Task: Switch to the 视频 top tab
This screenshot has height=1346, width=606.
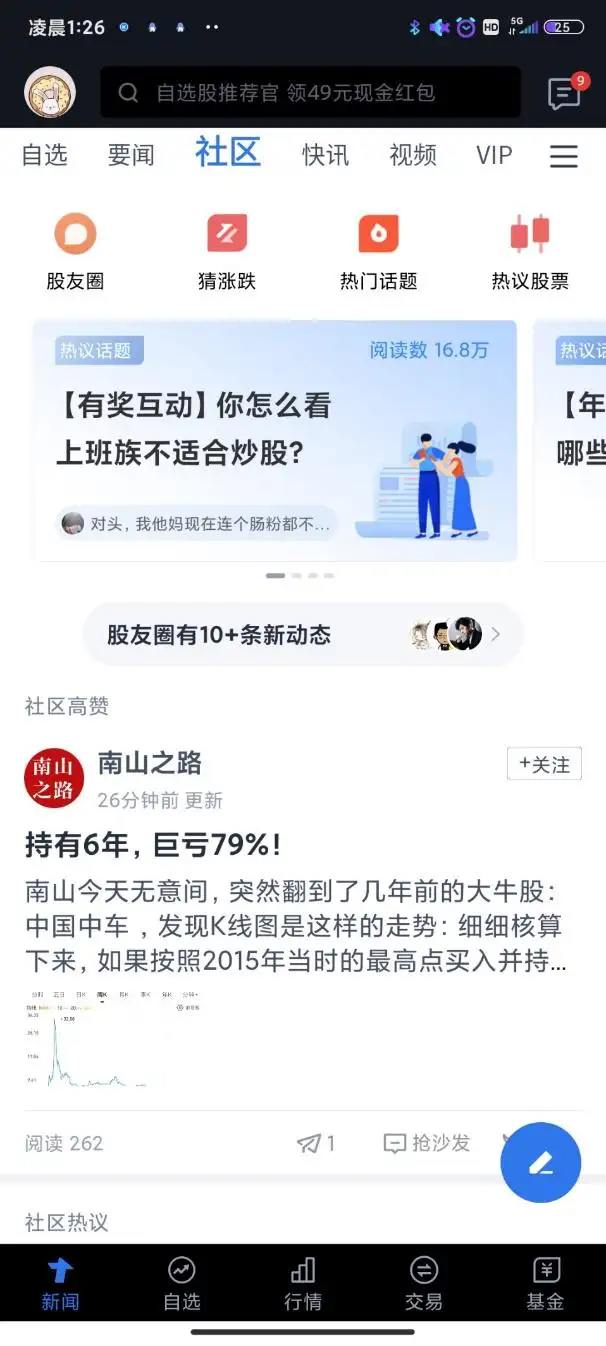Action: click(x=412, y=155)
